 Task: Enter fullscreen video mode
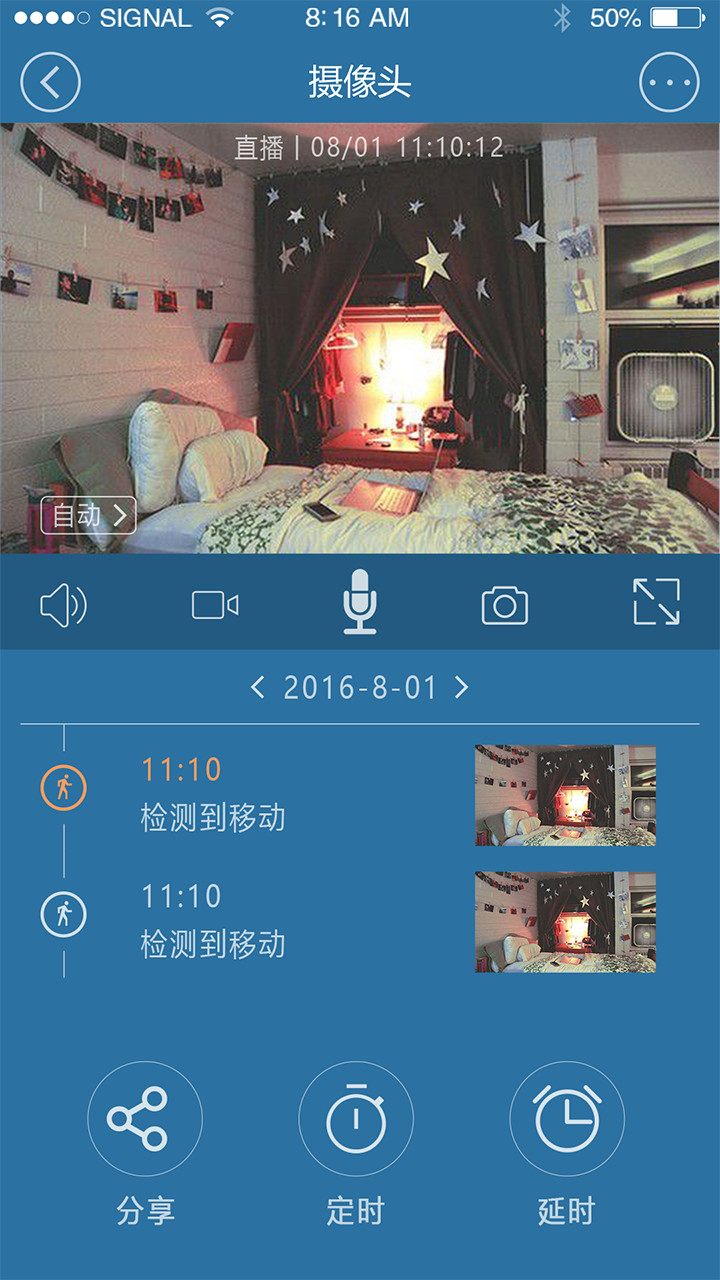656,602
